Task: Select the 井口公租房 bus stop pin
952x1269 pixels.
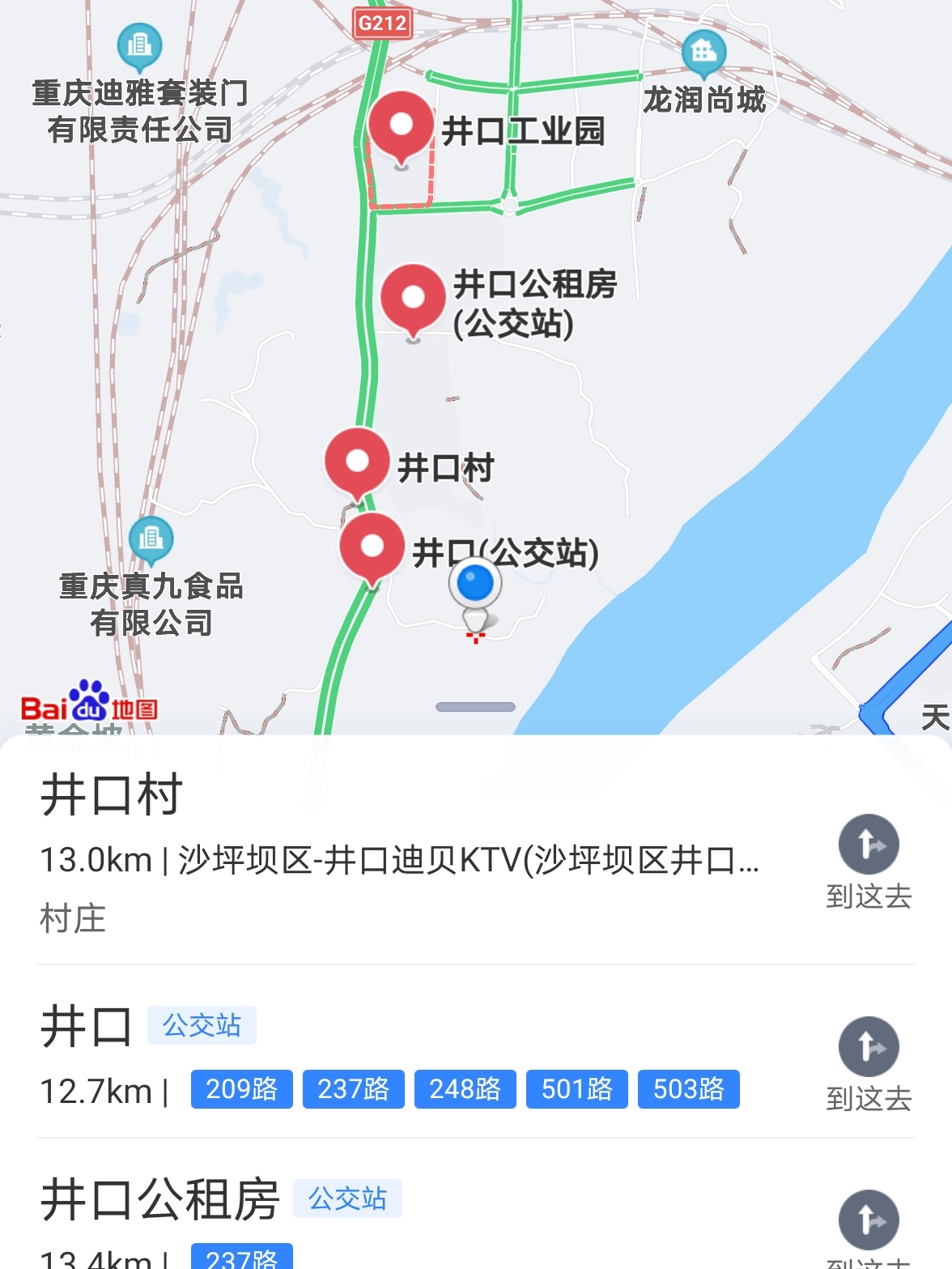Action: 413,297
